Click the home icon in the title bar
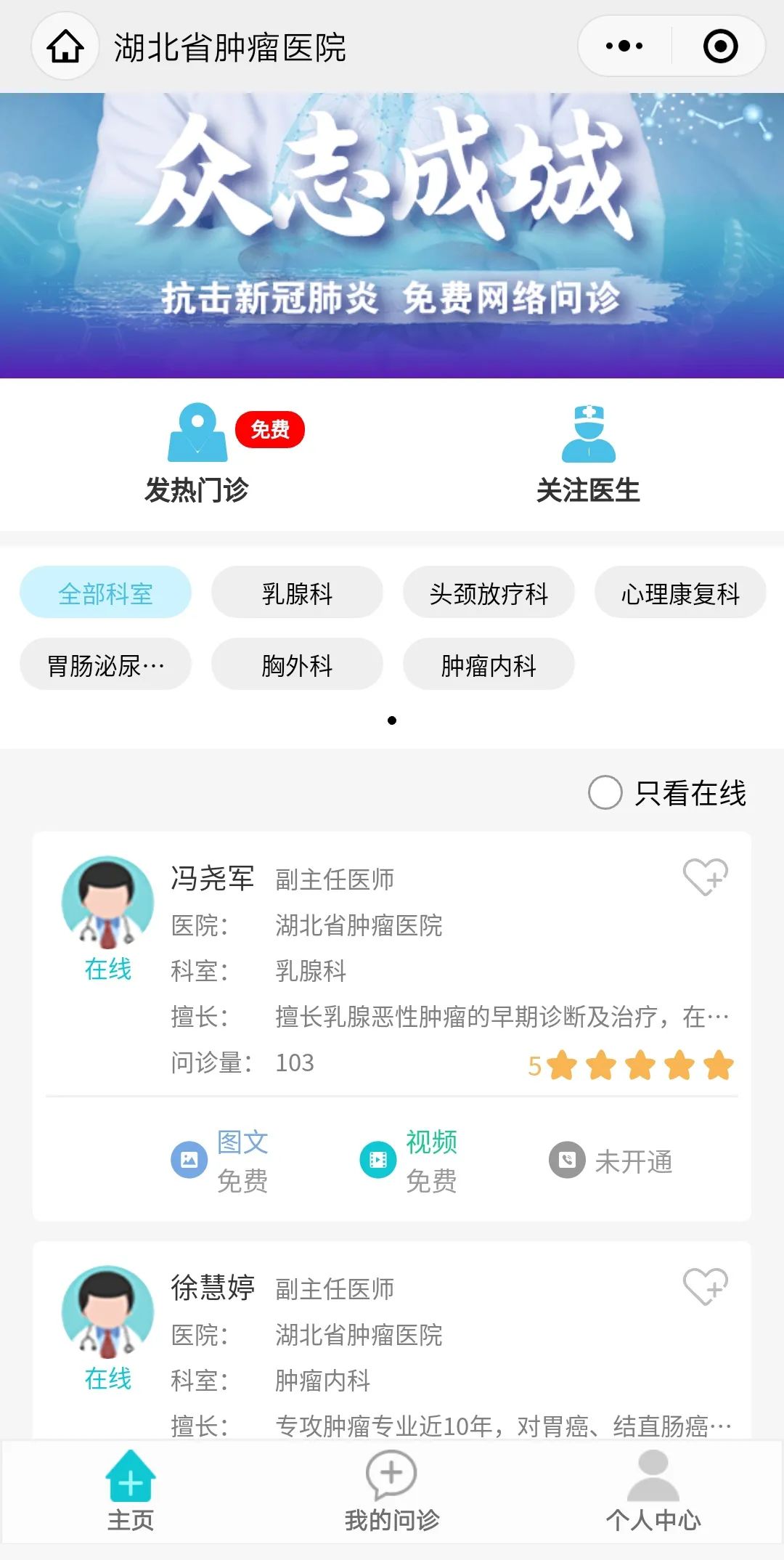The height and width of the screenshot is (1560, 784). [65, 46]
